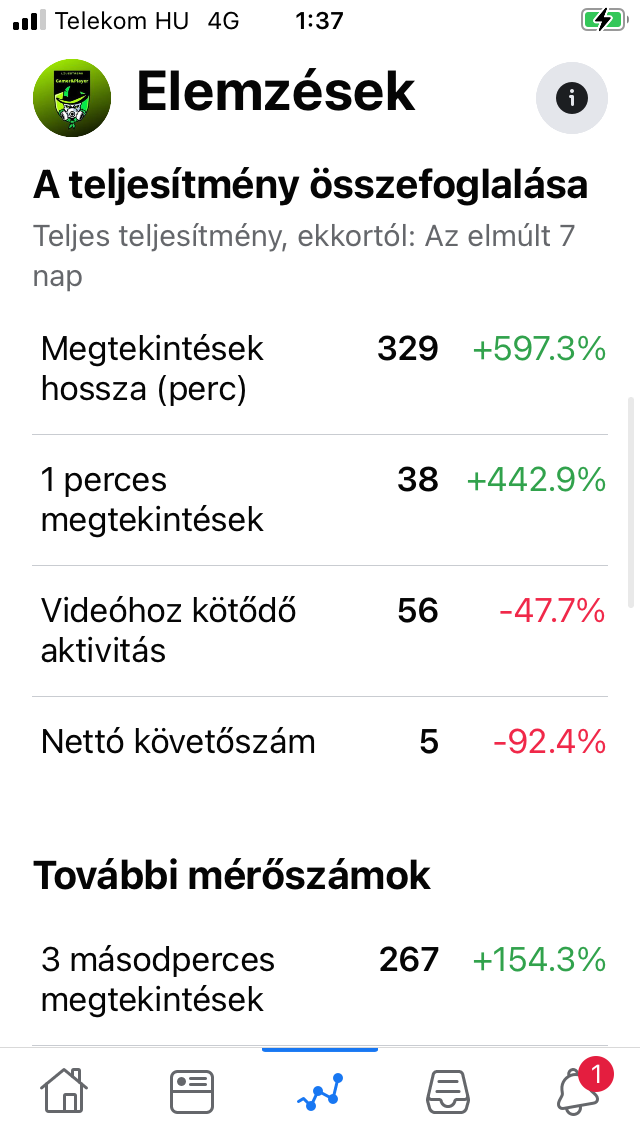Tap the green page profile picture
Image resolution: width=640 pixels, height=1136 pixels.
(x=72, y=98)
